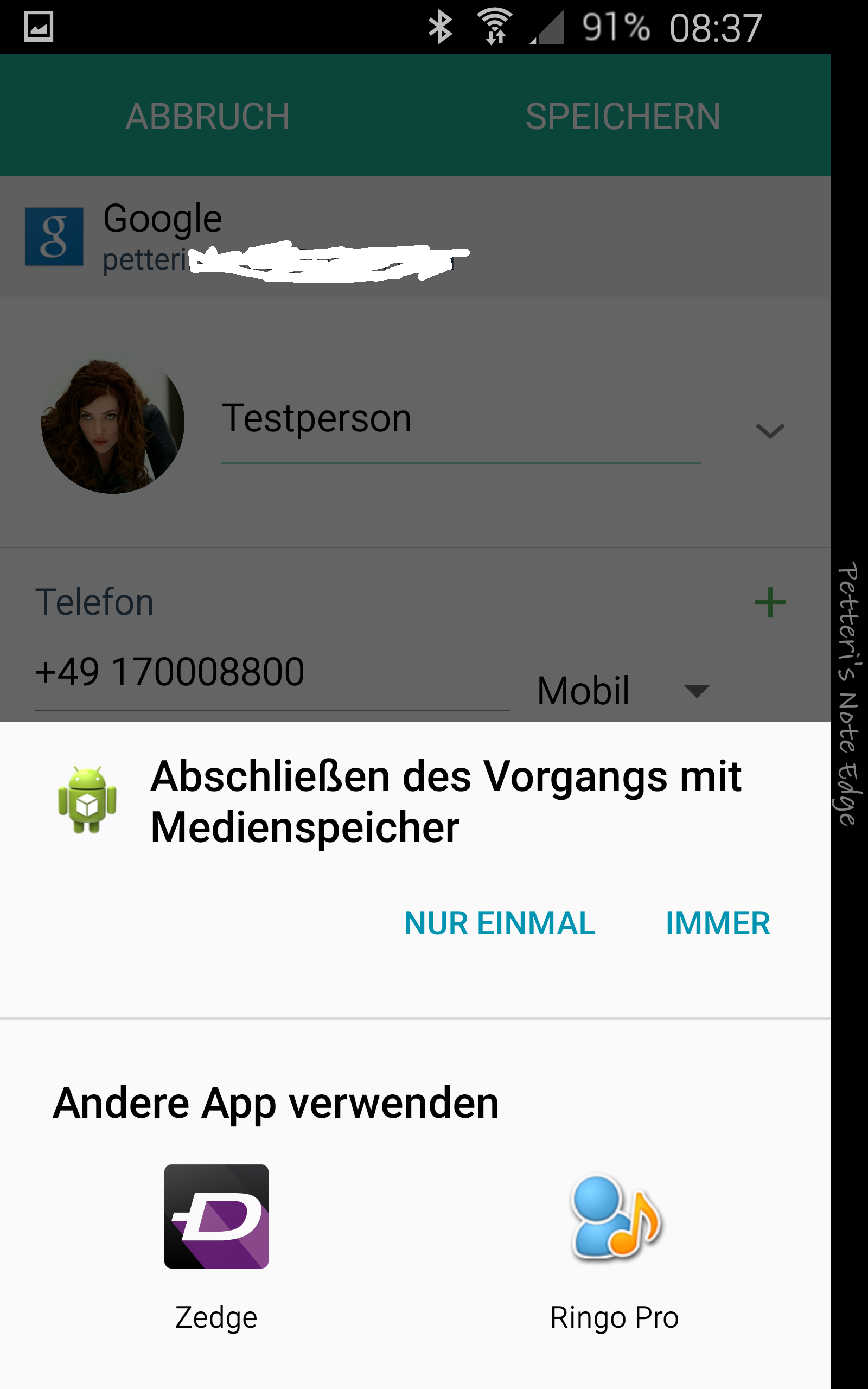
Task: Choose NUR EINMAL for Medienspeicher
Action: (500, 923)
